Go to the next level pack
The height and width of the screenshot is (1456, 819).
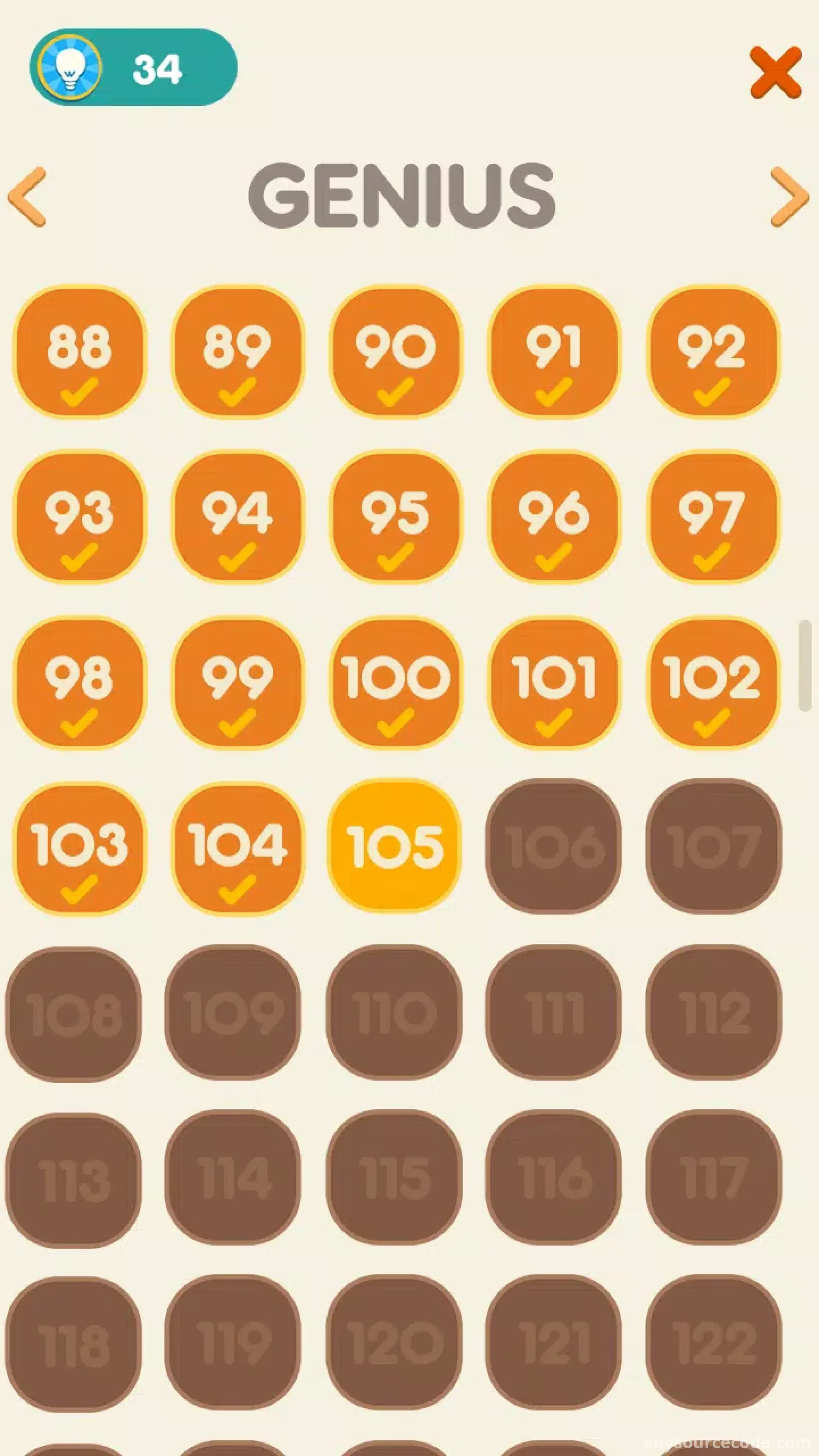coord(790,197)
